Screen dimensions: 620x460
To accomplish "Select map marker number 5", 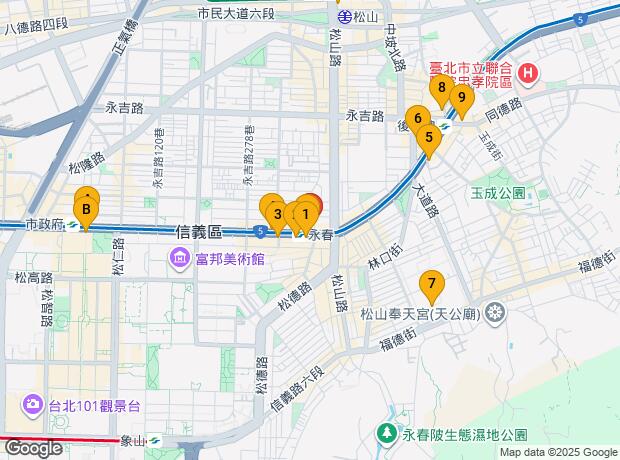I will coord(429,139).
